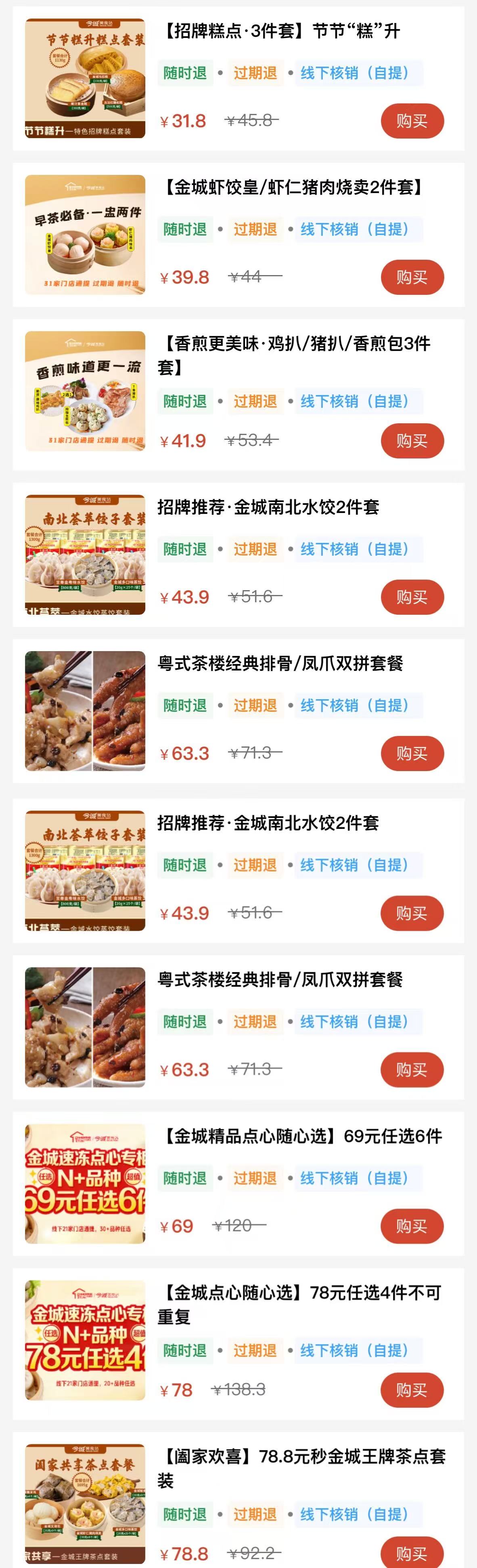This screenshot has height=1568, width=477.
Task: Open the 节节"糕"升 糕点套装 product image
Action: (85, 78)
